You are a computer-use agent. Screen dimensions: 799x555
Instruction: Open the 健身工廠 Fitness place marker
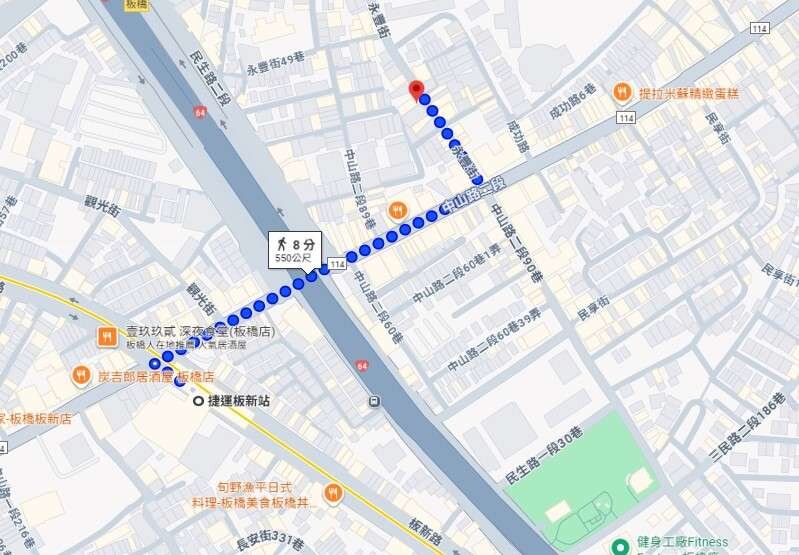point(620,547)
